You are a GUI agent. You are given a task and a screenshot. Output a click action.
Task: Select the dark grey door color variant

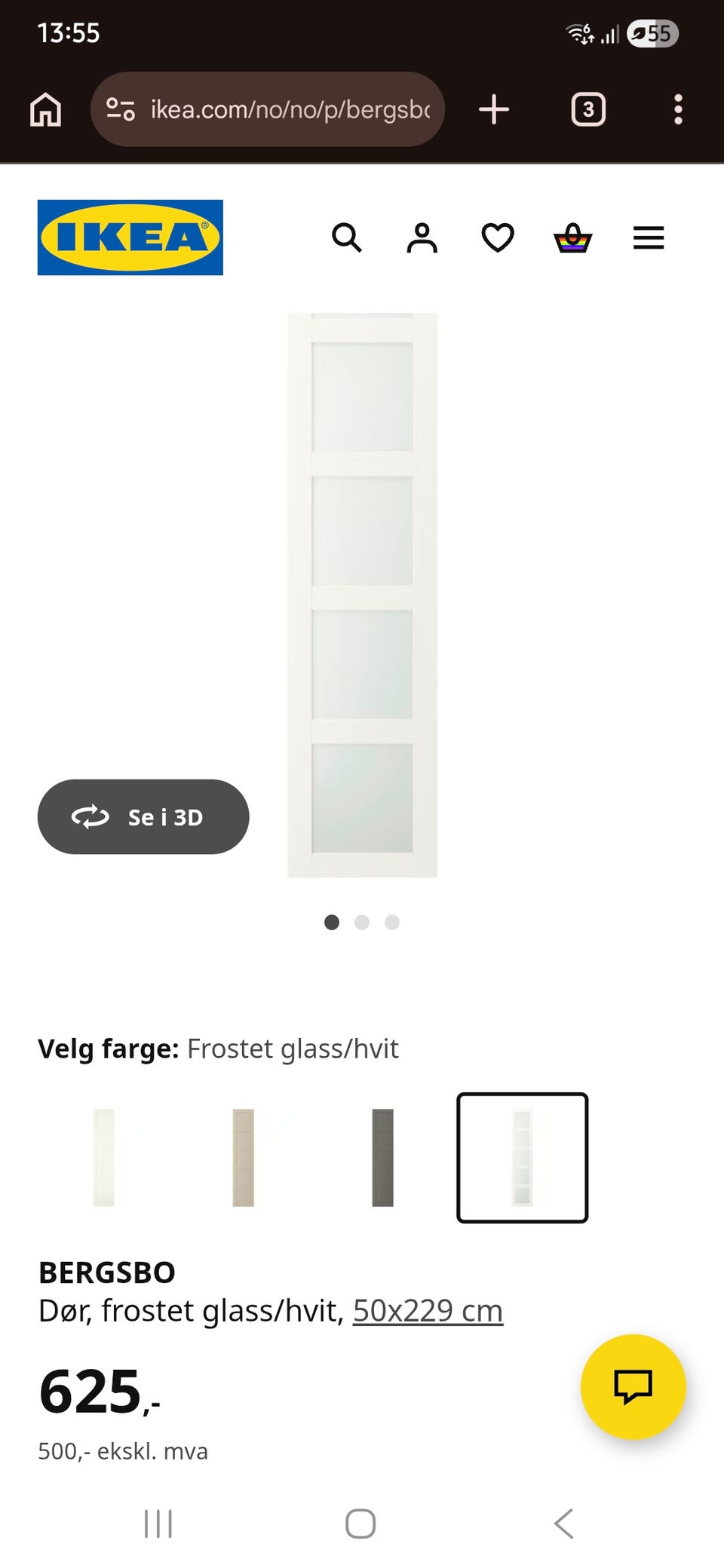coord(384,1157)
